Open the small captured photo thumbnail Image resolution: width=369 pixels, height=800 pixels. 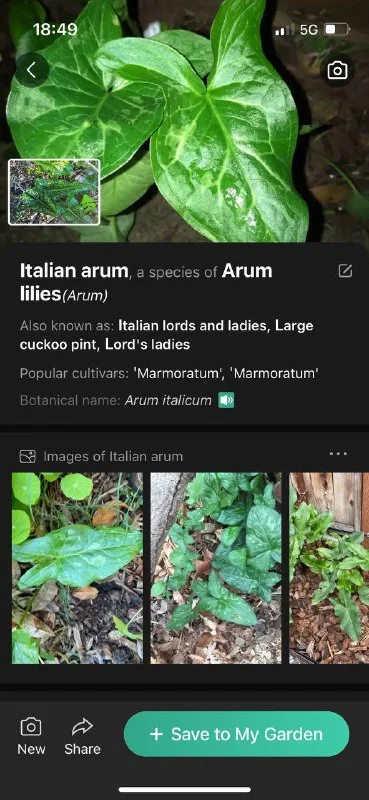pyautogui.click(x=54, y=192)
